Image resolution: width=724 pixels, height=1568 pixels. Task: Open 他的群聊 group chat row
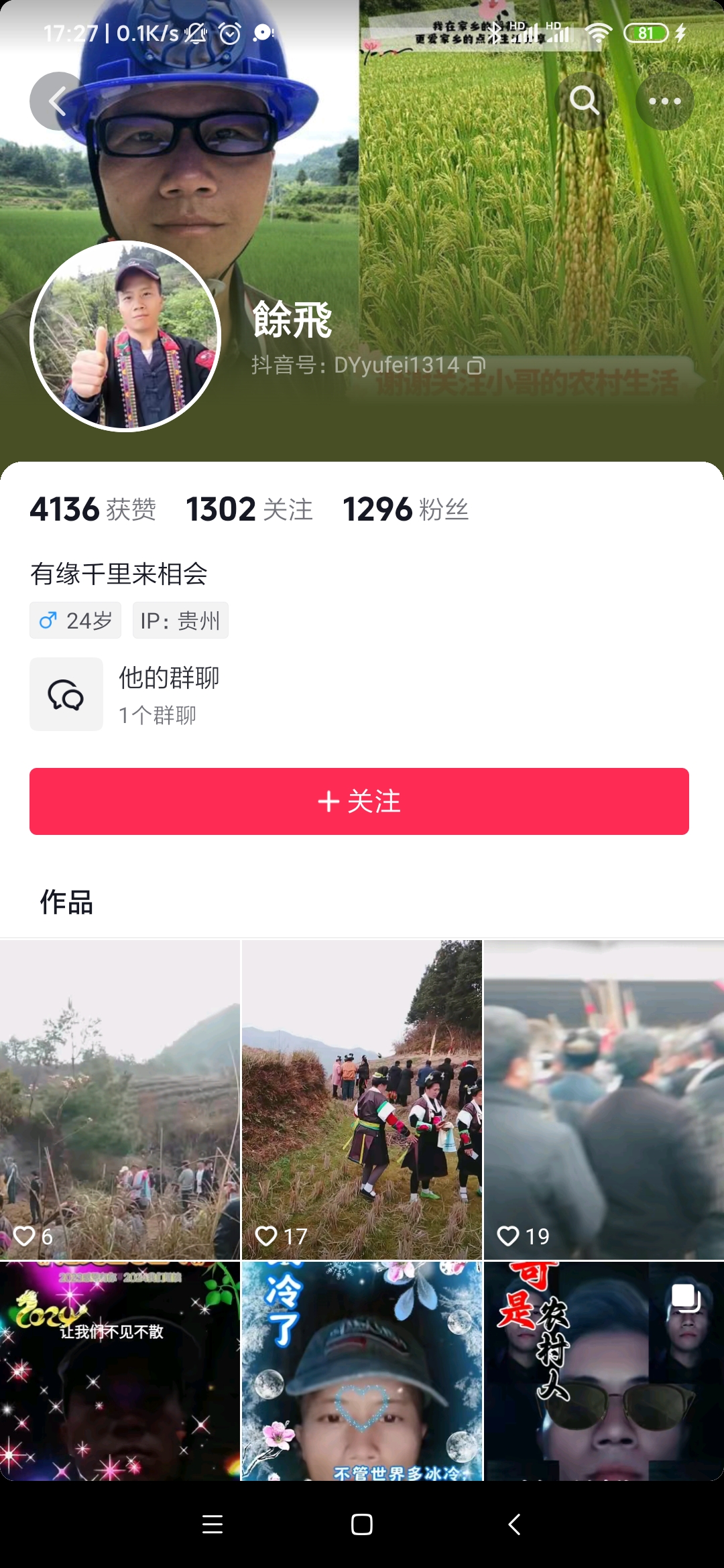tap(168, 694)
